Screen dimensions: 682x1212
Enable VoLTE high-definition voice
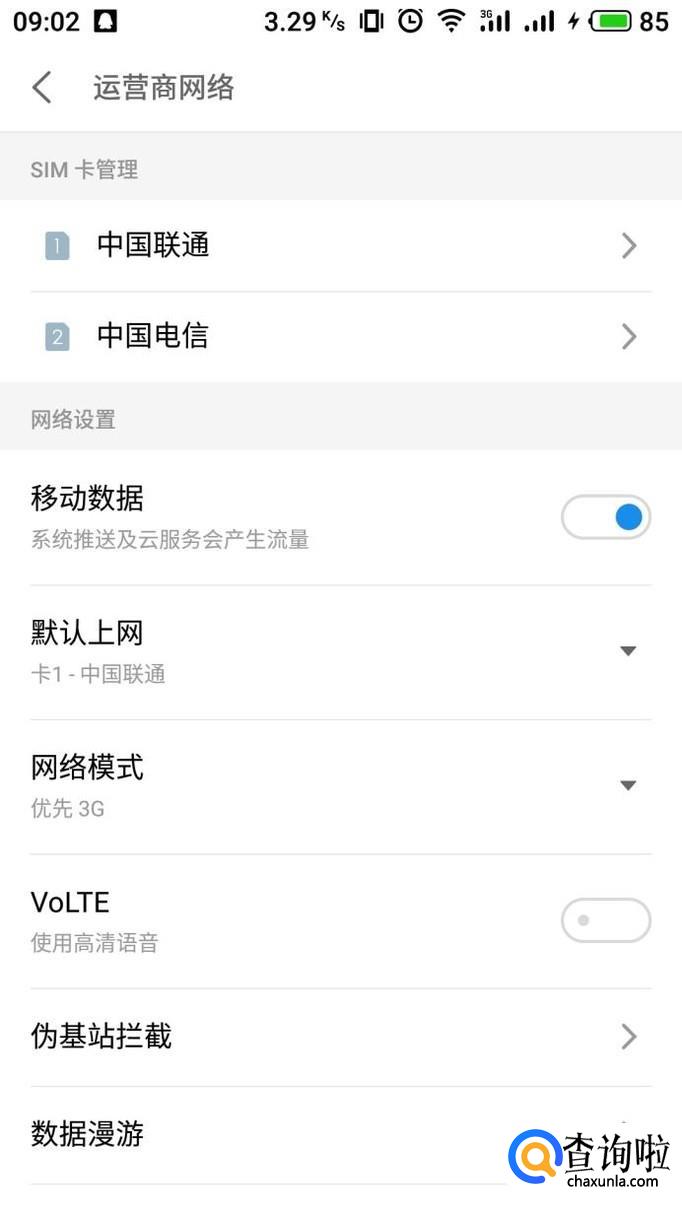click(606, 920)
